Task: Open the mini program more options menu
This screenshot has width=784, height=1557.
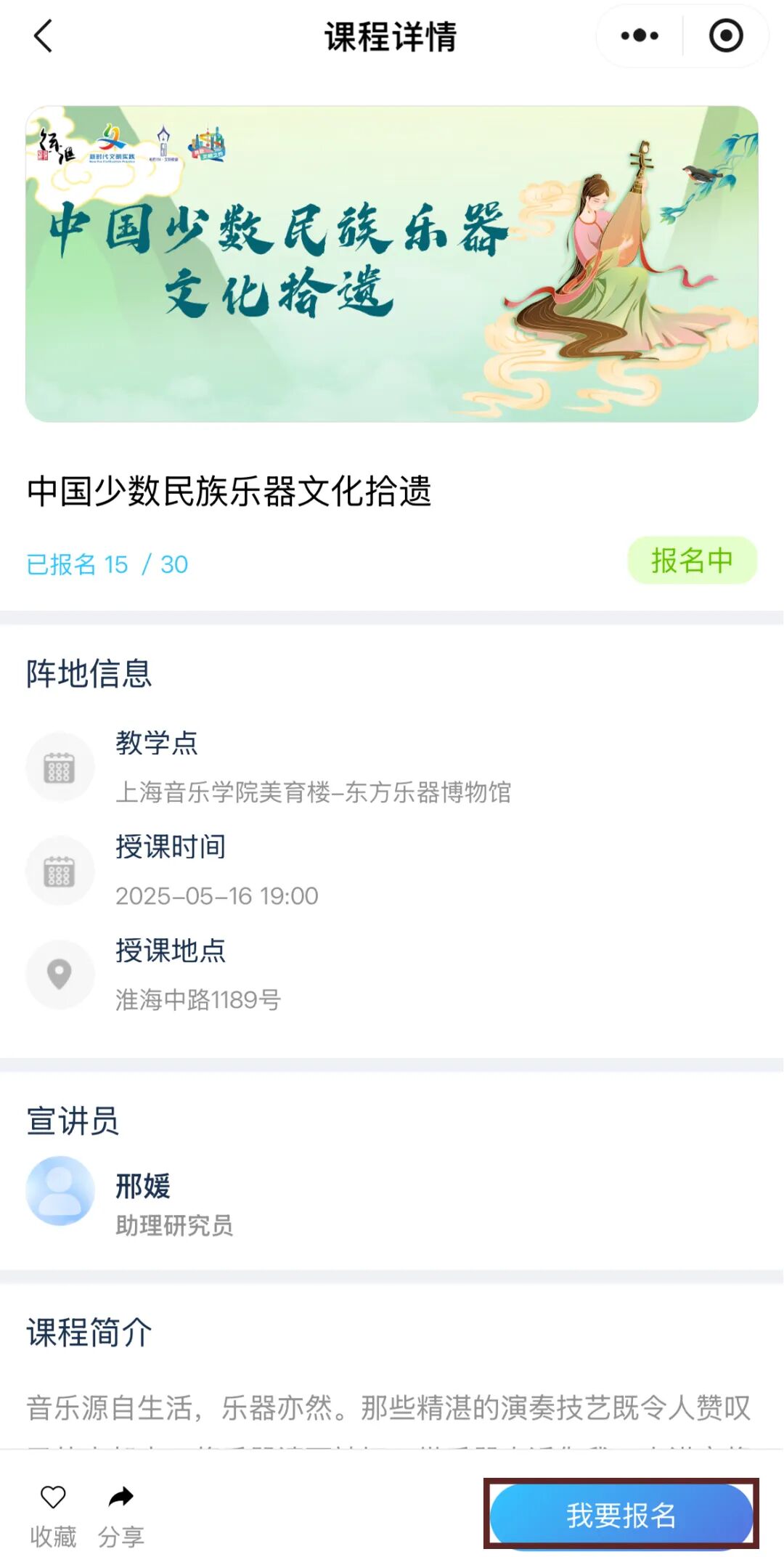Action: coord(640,36)
